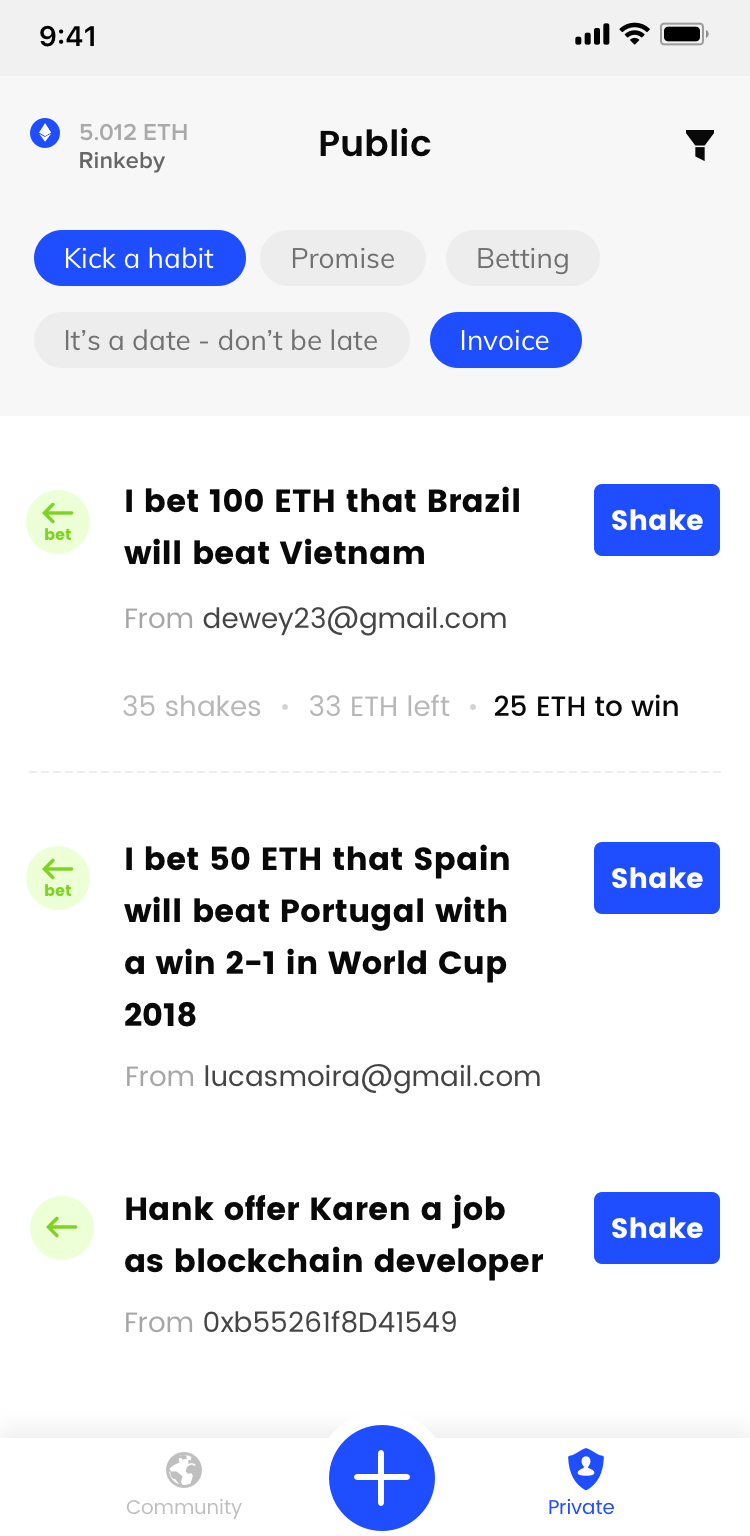Open the Spain will beat Portugal bet
The width and height of the screenshot is (750, 1536).
(317, 936)
